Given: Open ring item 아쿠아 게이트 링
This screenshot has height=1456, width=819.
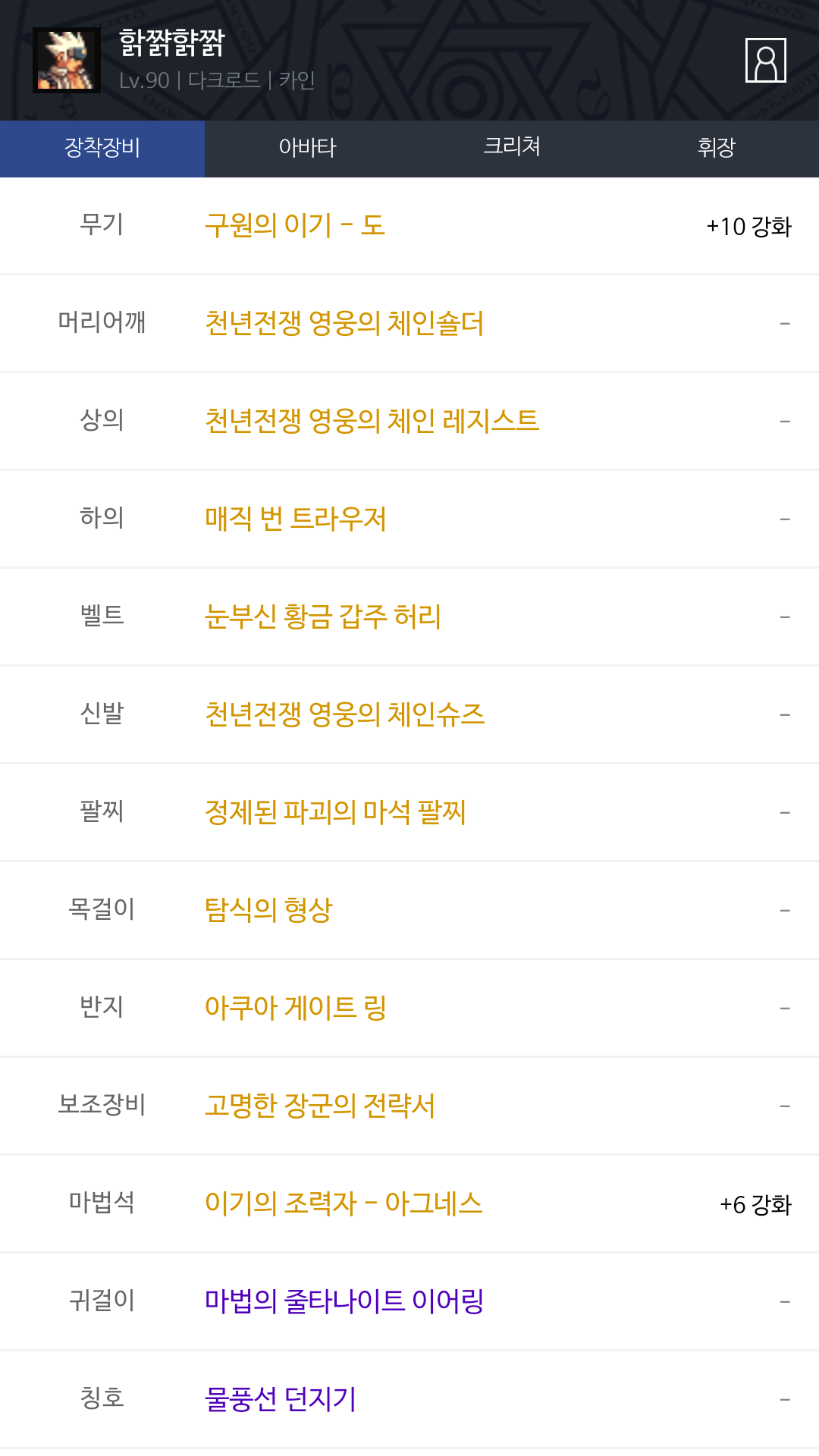Looking at the screenshot, I should tap(296, 1008).
